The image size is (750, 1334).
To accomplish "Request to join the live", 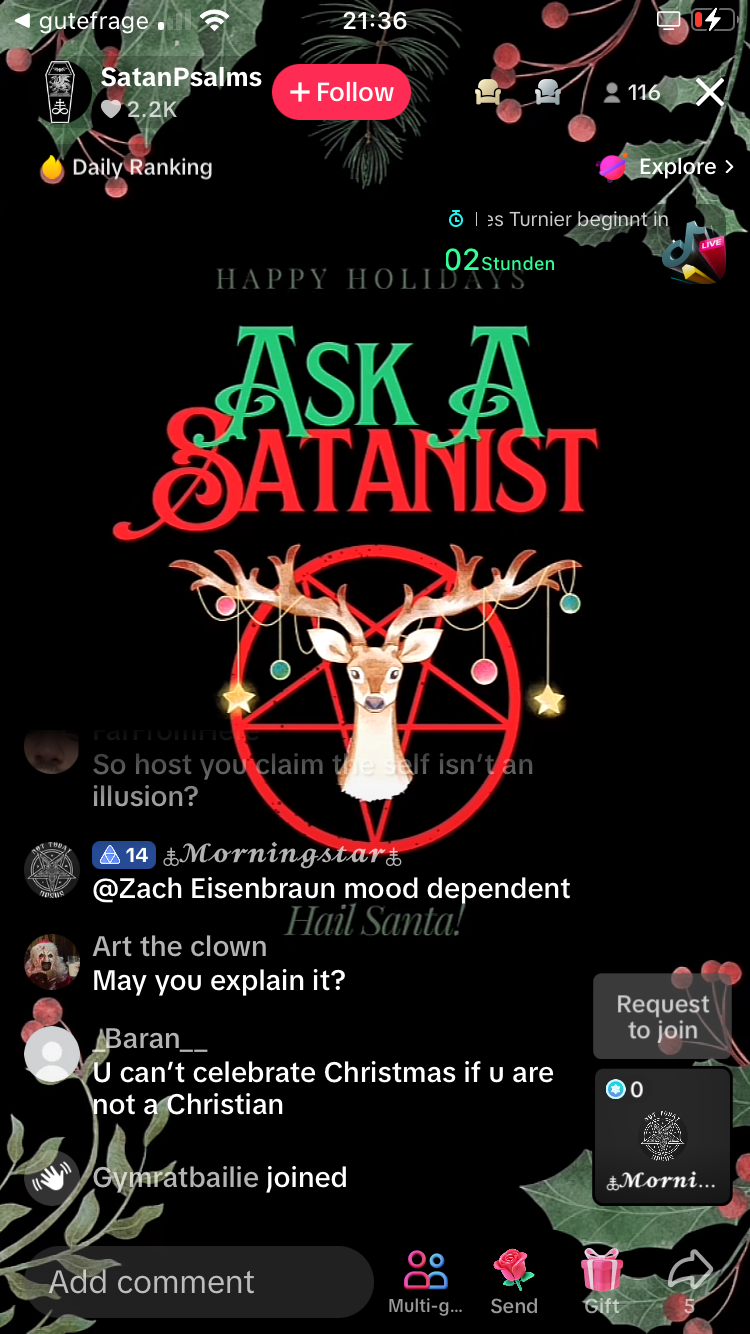I will (662, 1017).
